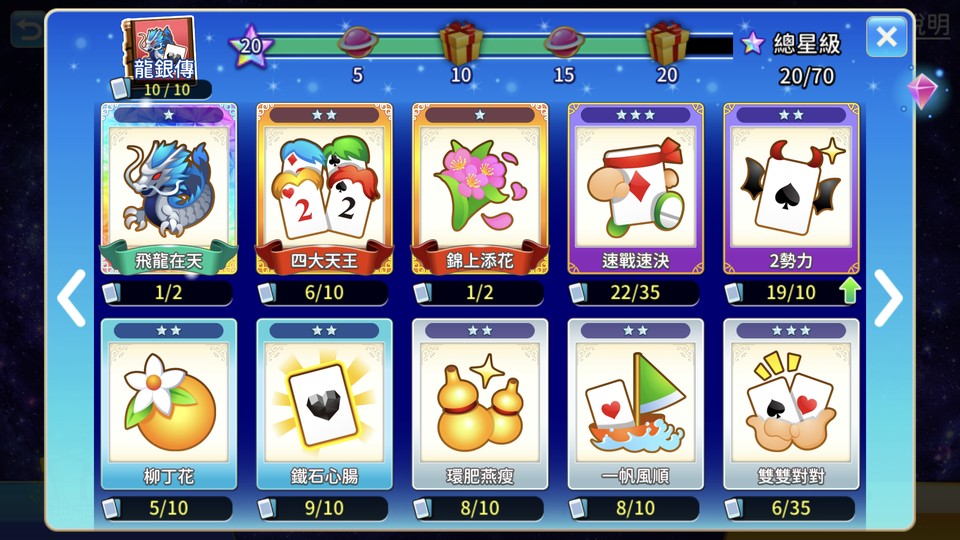
Task: Select the 錦上添花 card
Action: (480, 190)
